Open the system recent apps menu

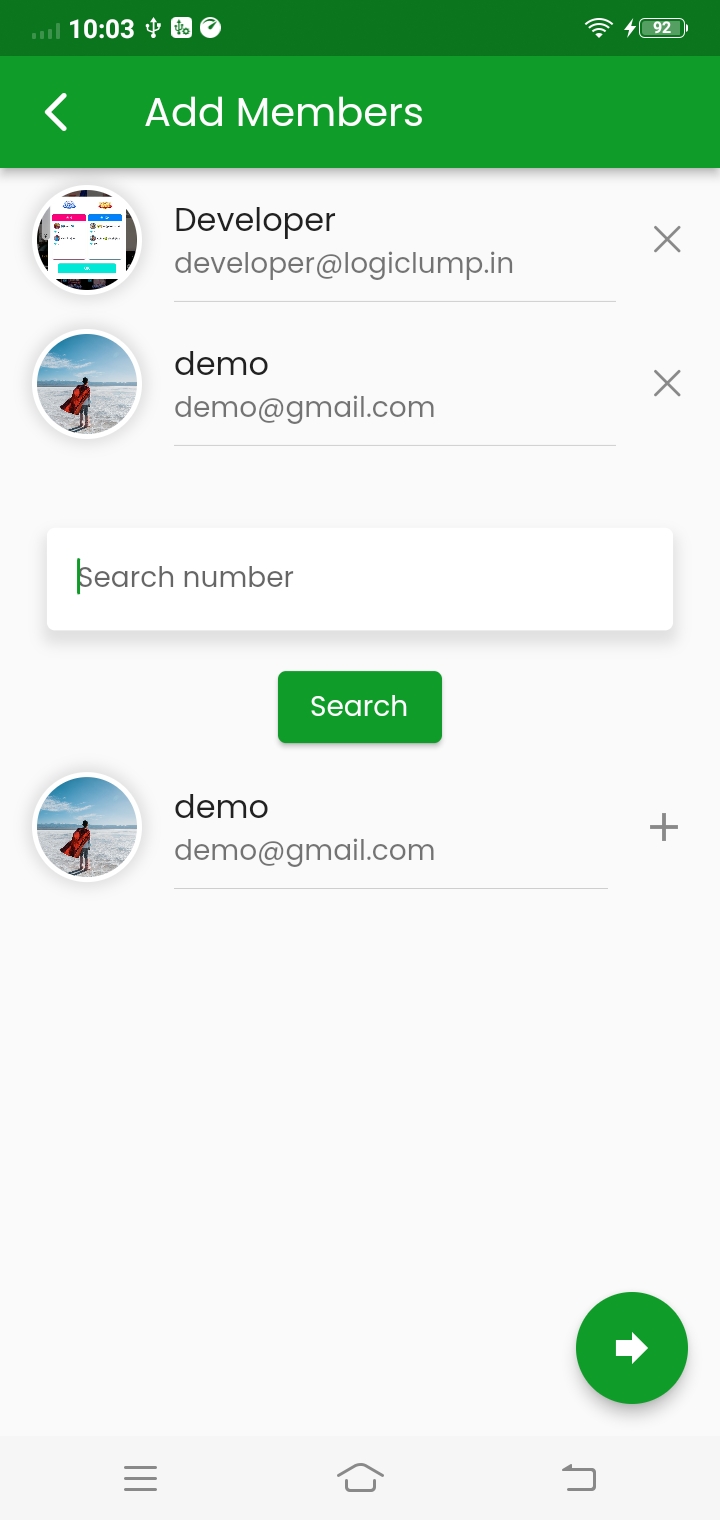click(141, 1477)
